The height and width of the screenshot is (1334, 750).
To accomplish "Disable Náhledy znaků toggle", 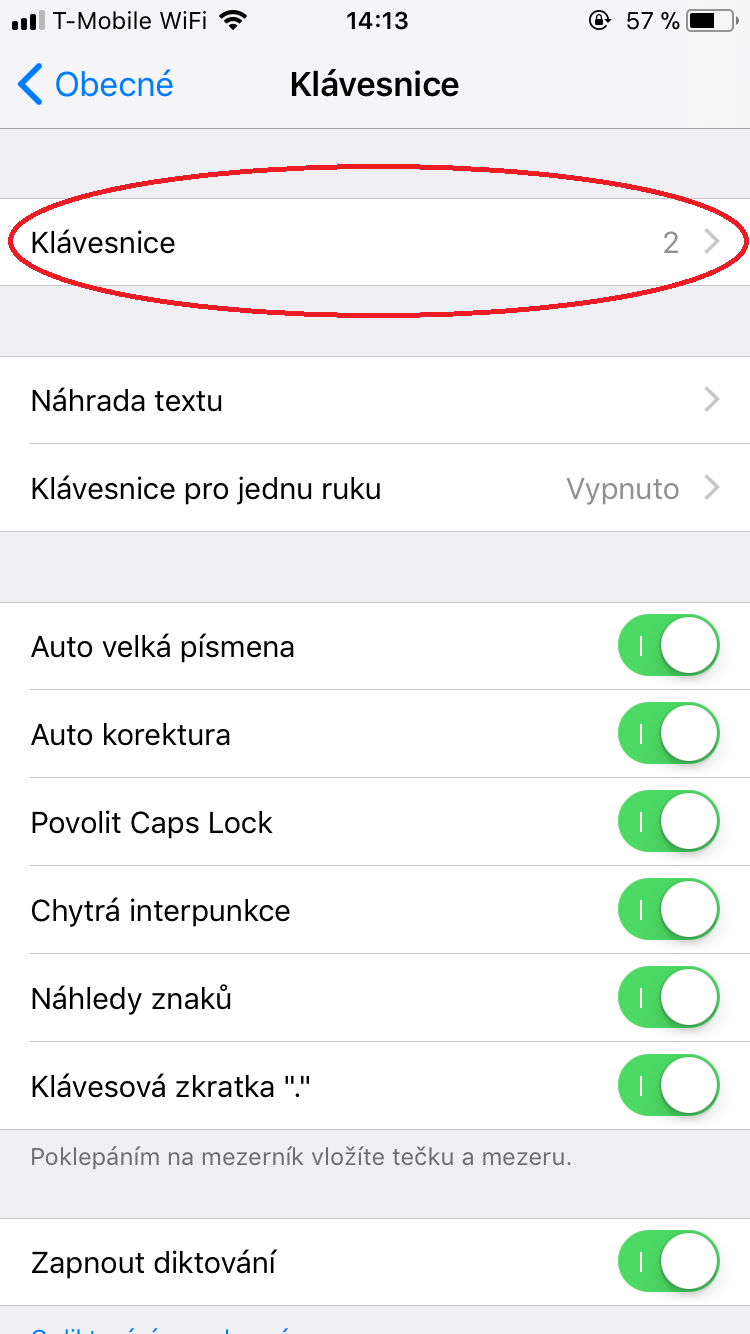I will (669, 999).
